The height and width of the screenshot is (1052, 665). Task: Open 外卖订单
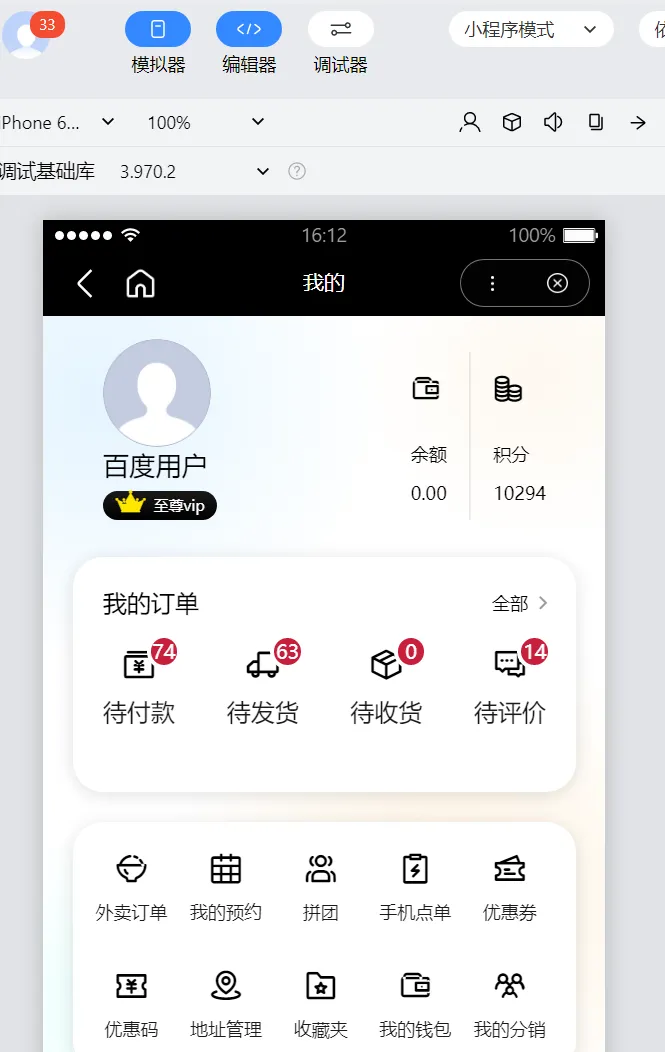(x=131, y=886)
